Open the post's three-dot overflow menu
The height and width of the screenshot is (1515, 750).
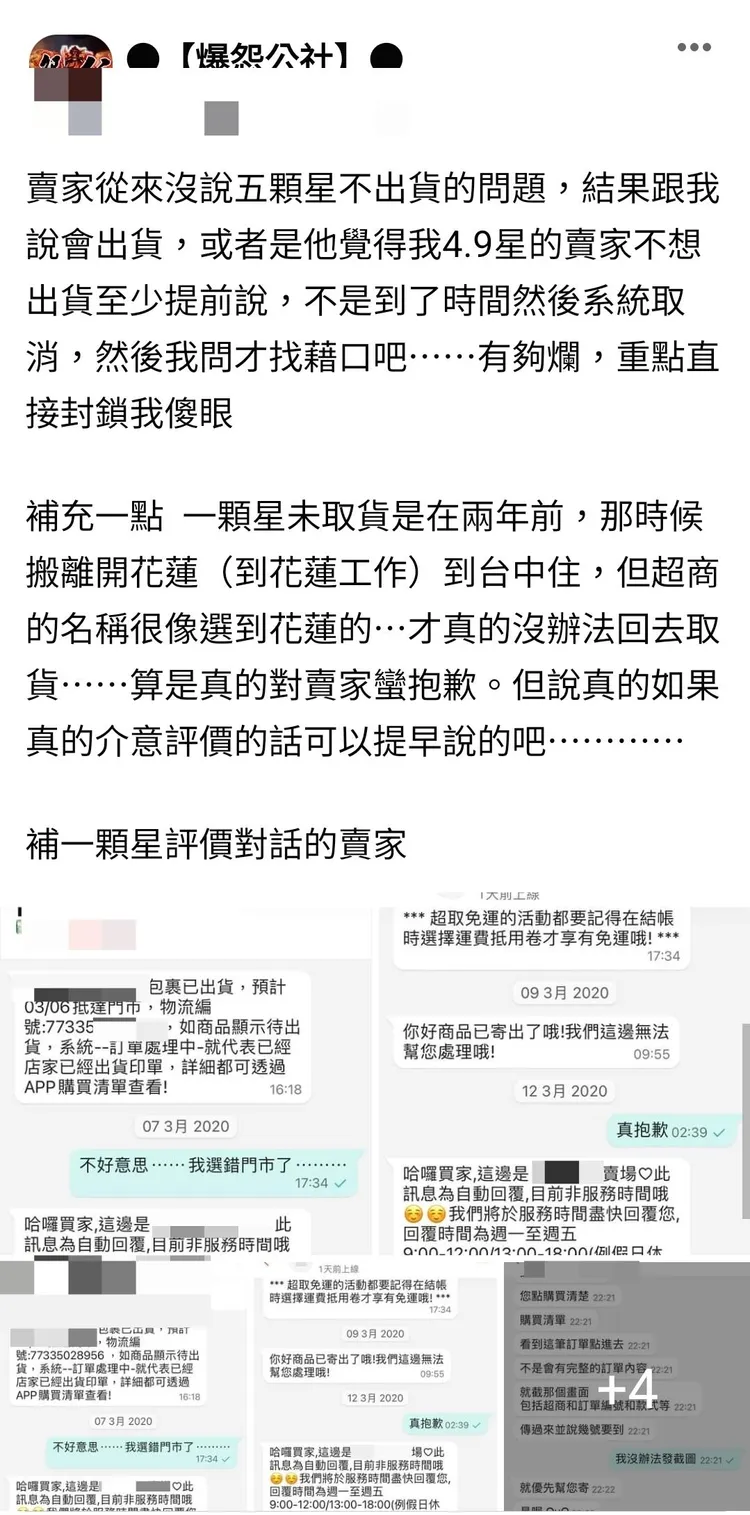point(694,47)
